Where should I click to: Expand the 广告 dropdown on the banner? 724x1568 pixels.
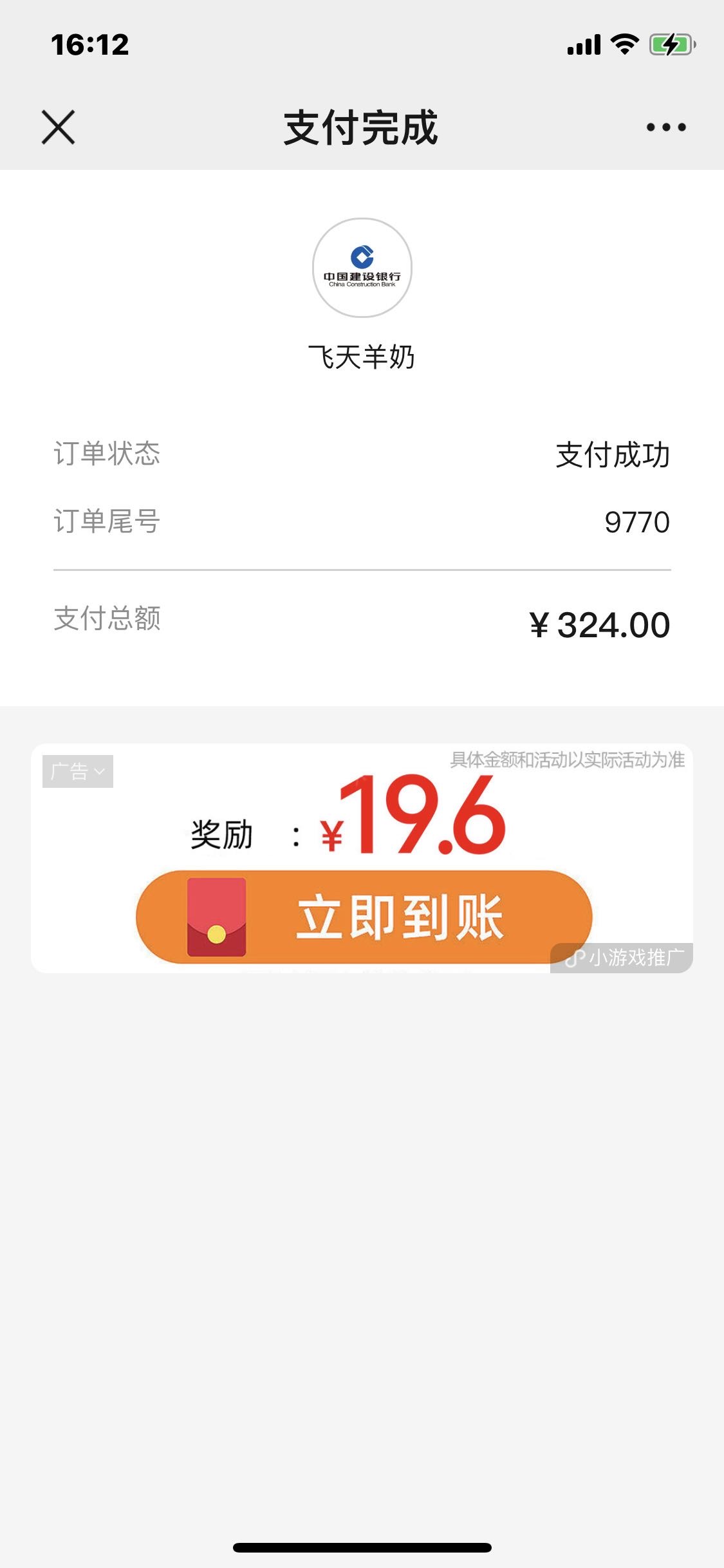click(78, 771)
